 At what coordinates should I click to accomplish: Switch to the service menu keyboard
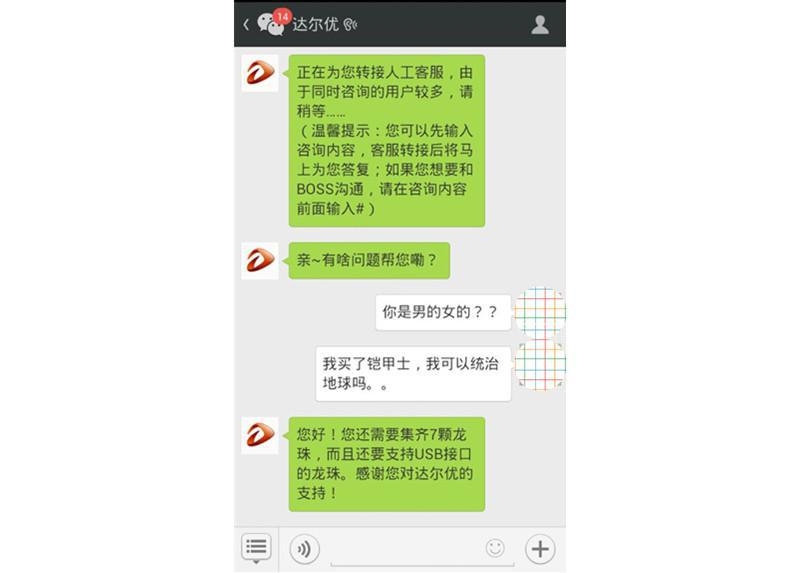click(x=257, y=547)
